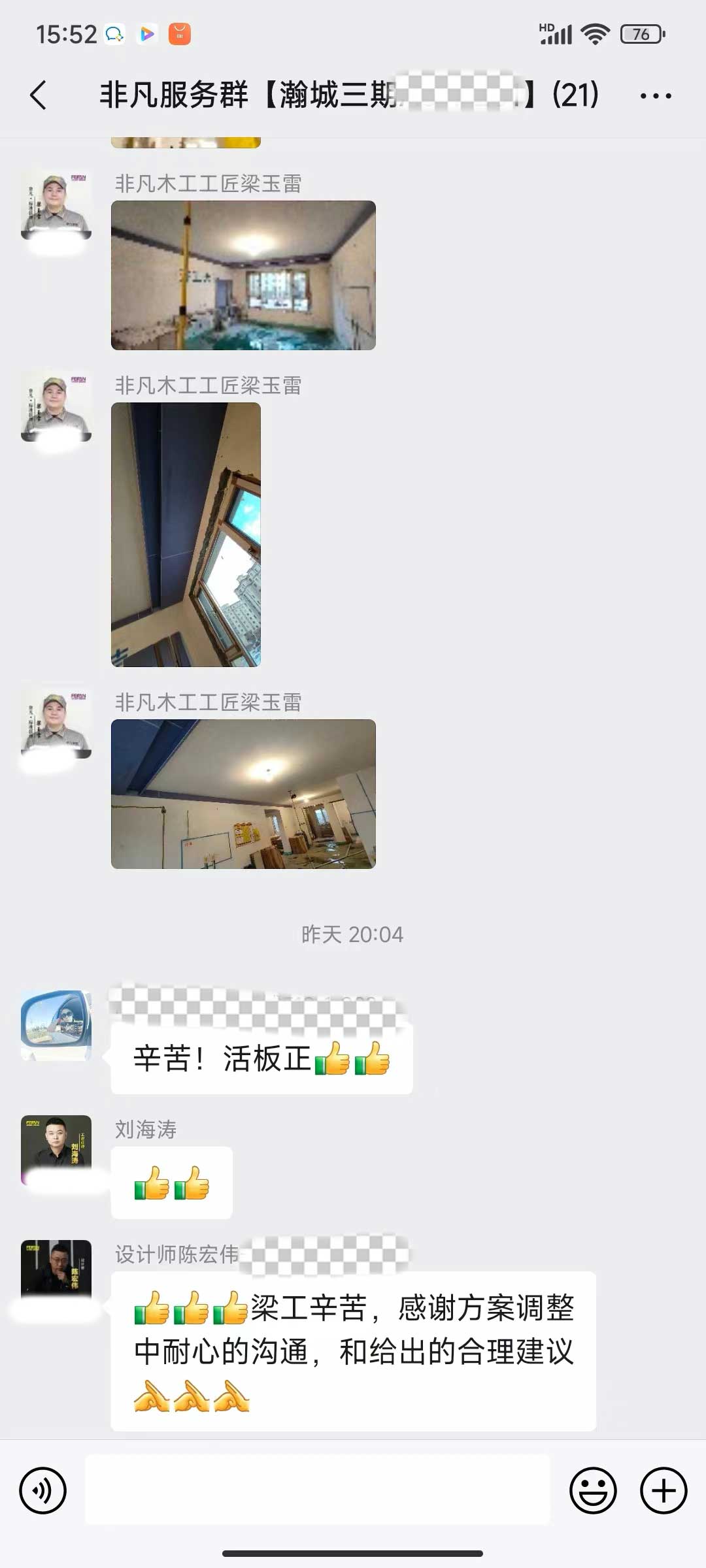This screenshot has width=706, height=1568.
Task: Switch to voice message input
Action: 43,1491
